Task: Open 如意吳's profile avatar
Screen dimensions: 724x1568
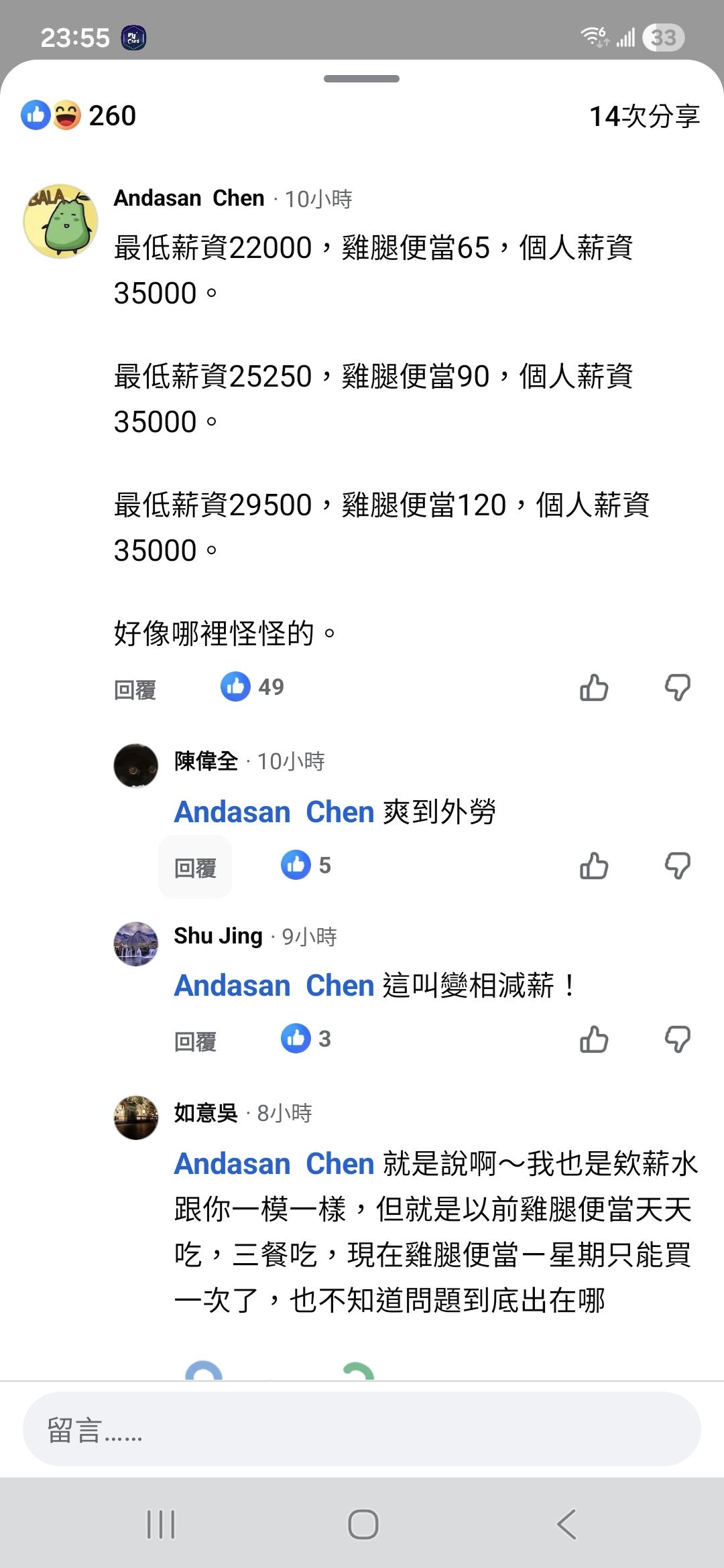Action: (136, 1117)
